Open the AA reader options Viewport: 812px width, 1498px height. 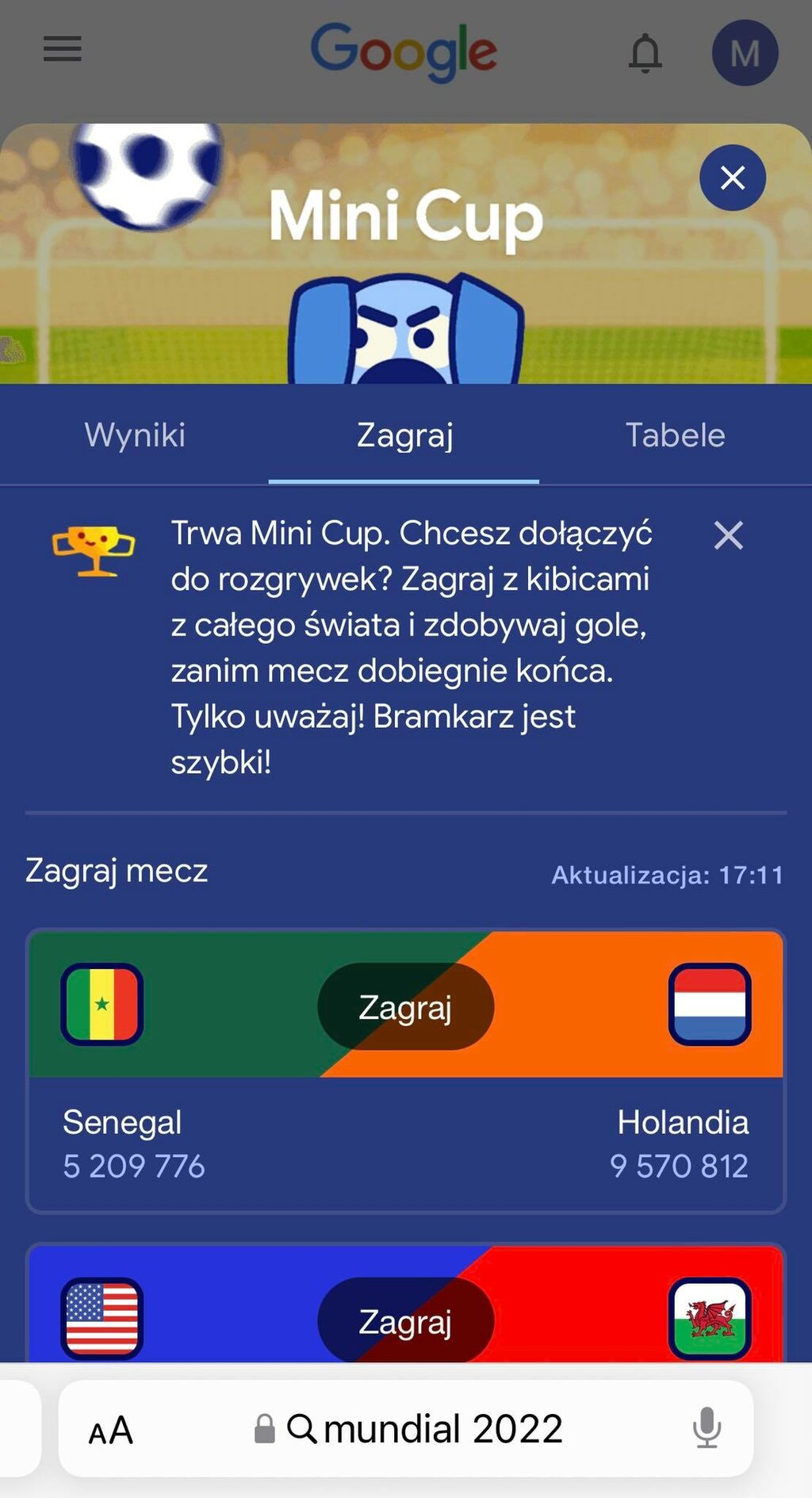pyautogui.click(x=110, y=1431)
